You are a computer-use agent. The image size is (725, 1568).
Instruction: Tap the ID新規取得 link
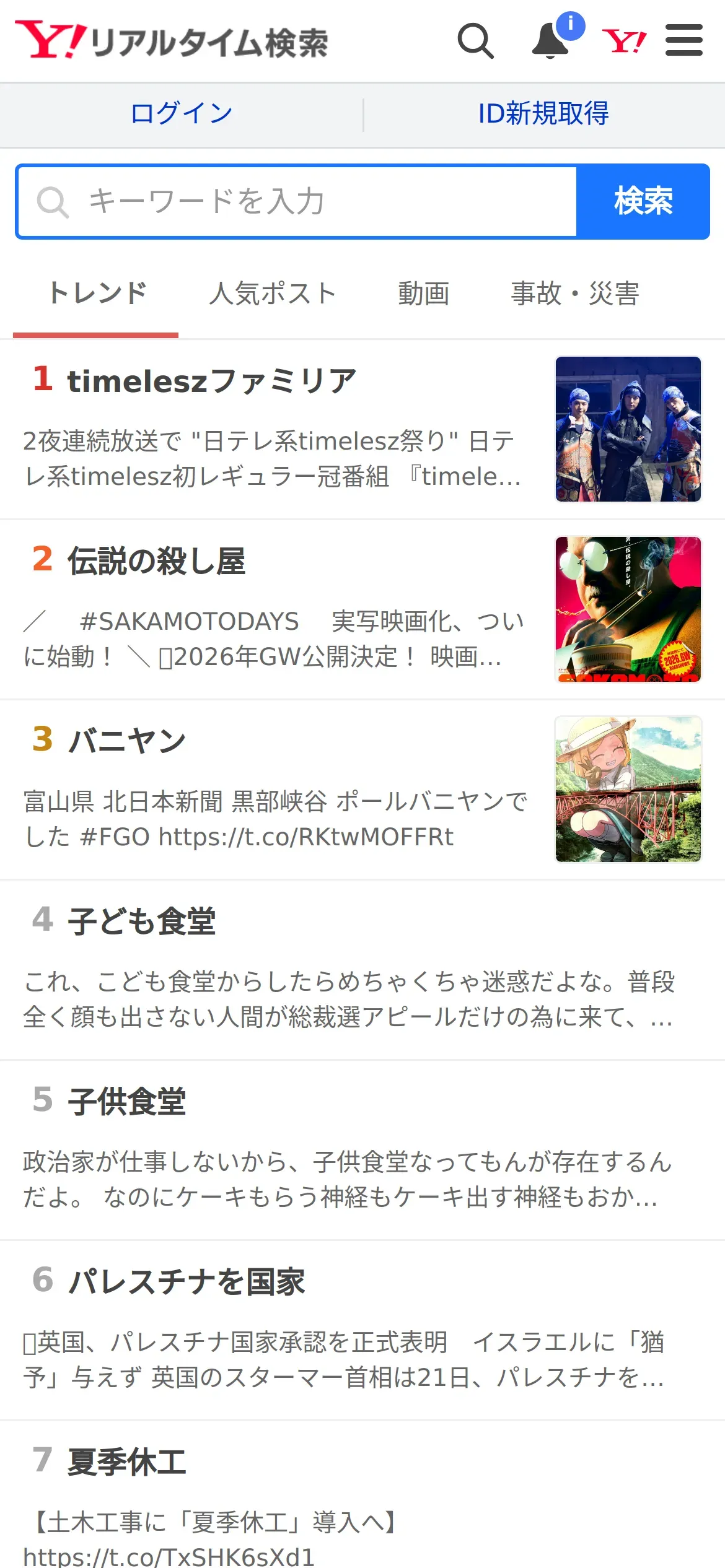[543, 114]
